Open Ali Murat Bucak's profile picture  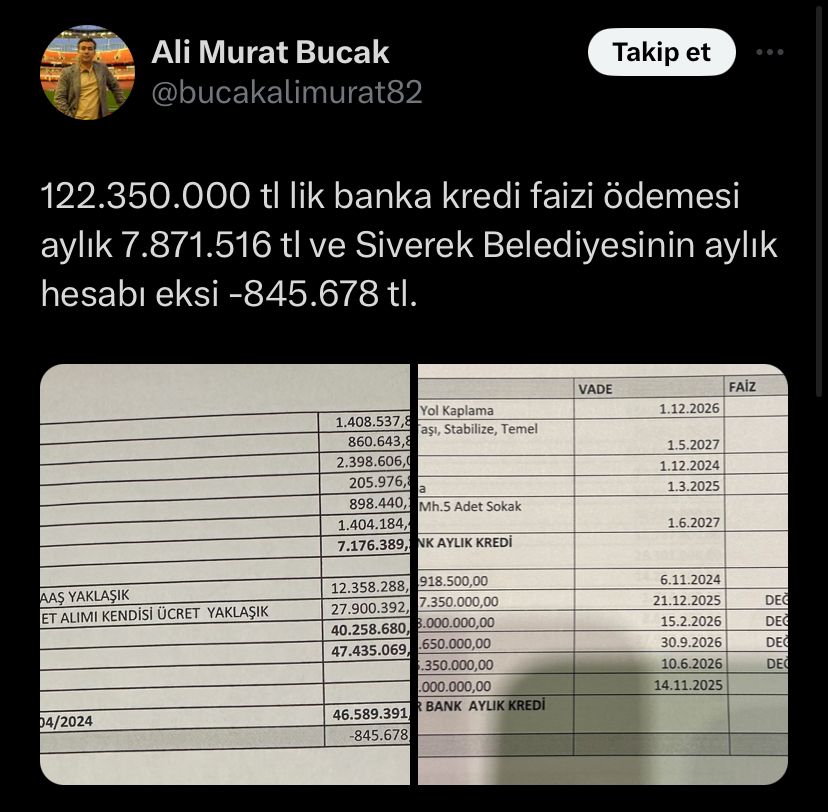(87, 72)
